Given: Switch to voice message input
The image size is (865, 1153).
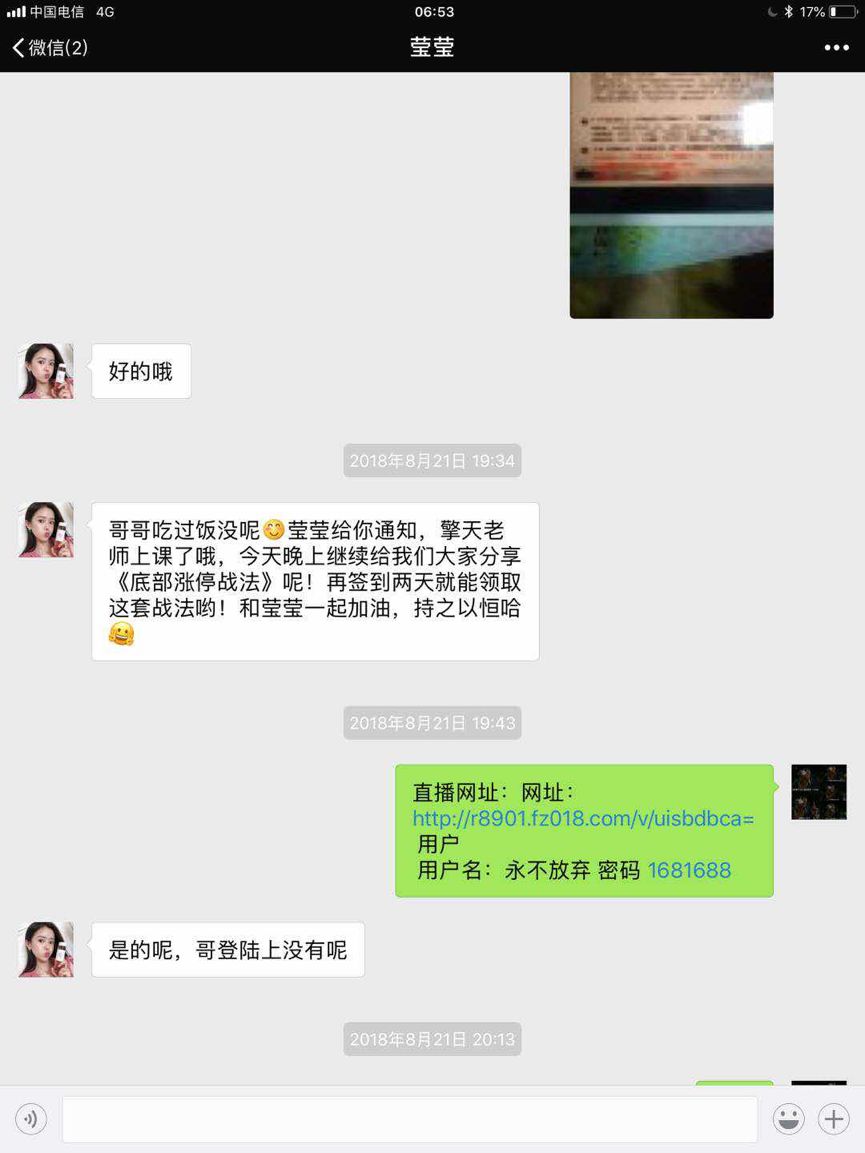Looking at the screenshot, I should pyautogui.click(x=30, y=1118).
